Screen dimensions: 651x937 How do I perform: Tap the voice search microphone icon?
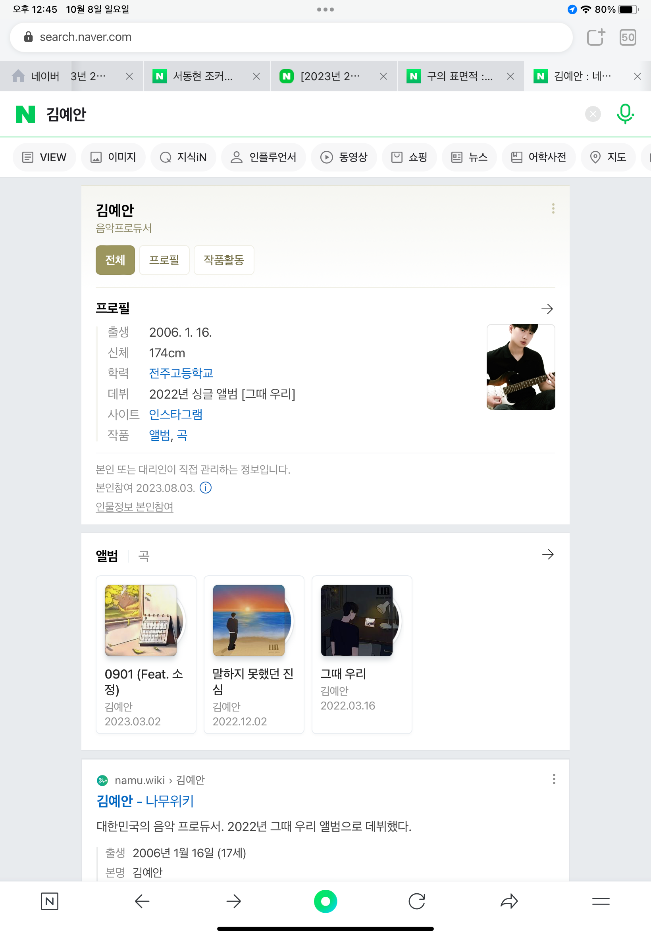[x=625, y=114]
